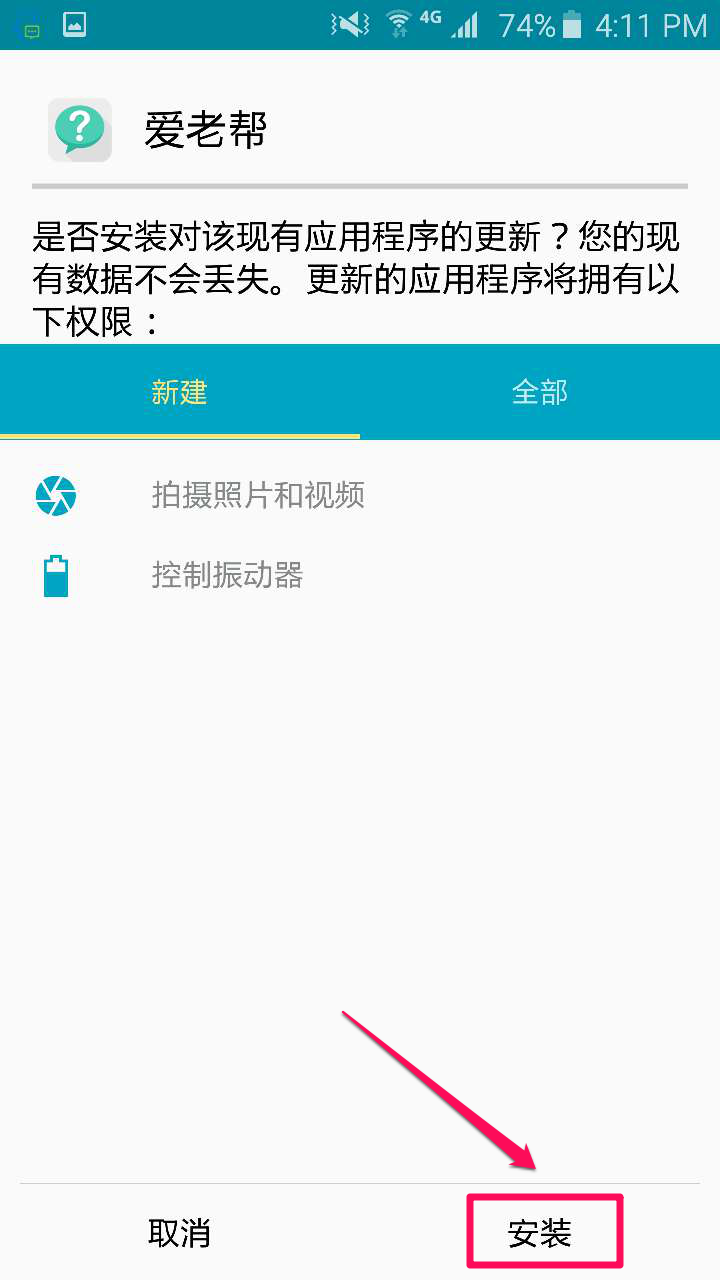View the 控制振动器 permission details
This screenshot has height=1280, width=720.
click(x=227, y=576)
